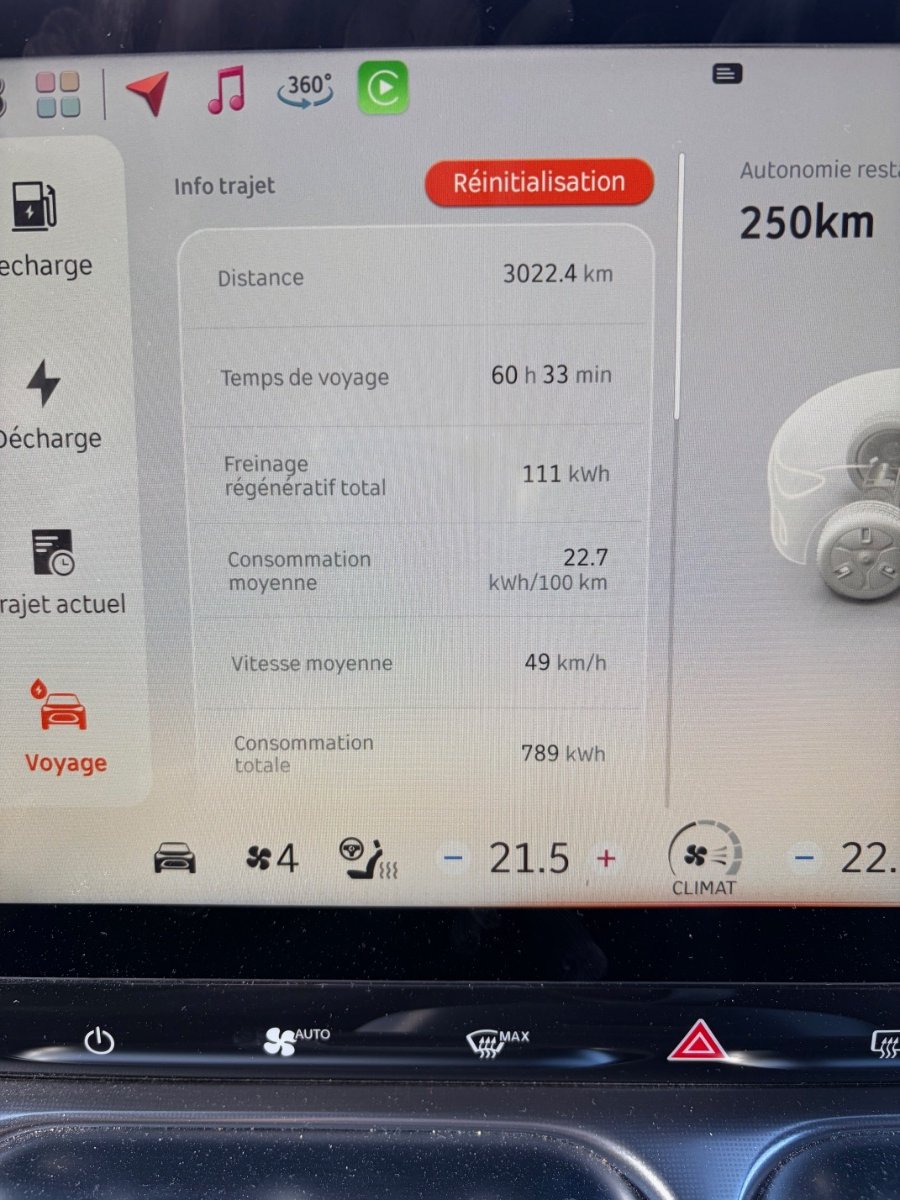
Task: Open the messages icon at top
Action: [727, 73]
